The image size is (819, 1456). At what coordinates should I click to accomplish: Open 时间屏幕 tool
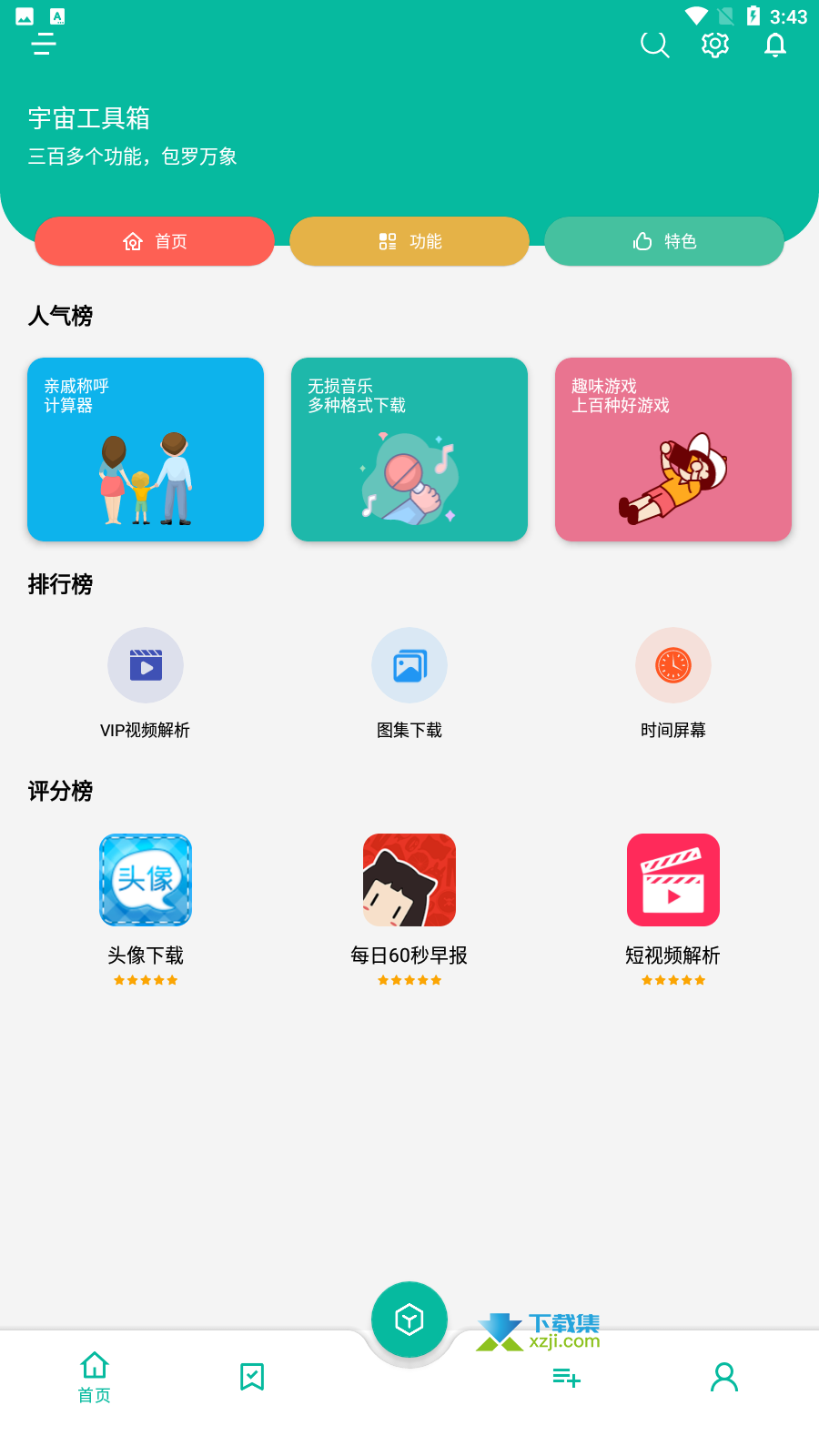[673, 682]
